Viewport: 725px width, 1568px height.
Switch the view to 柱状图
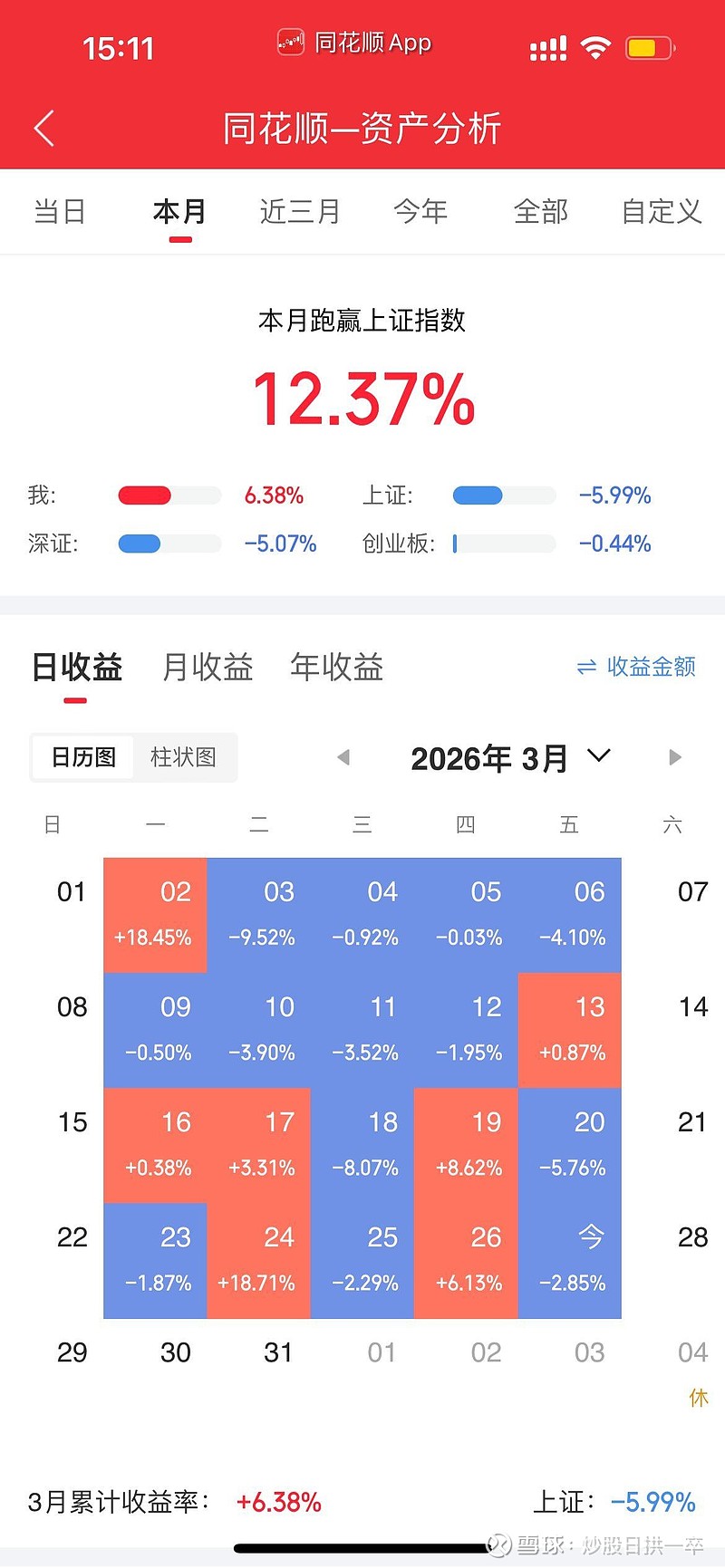[184, 757]
